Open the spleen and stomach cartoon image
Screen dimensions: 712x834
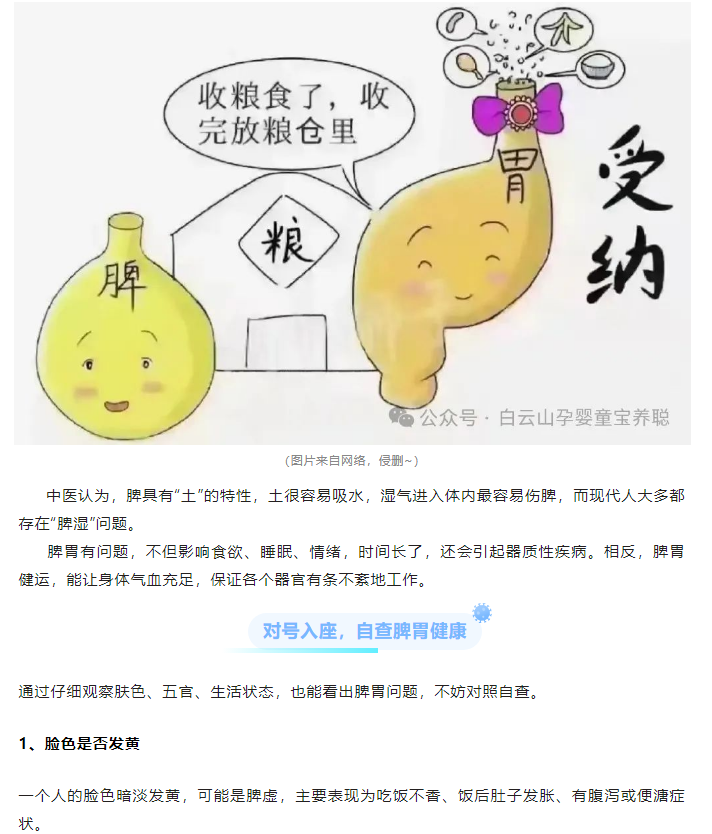click(x=352, y=222)
